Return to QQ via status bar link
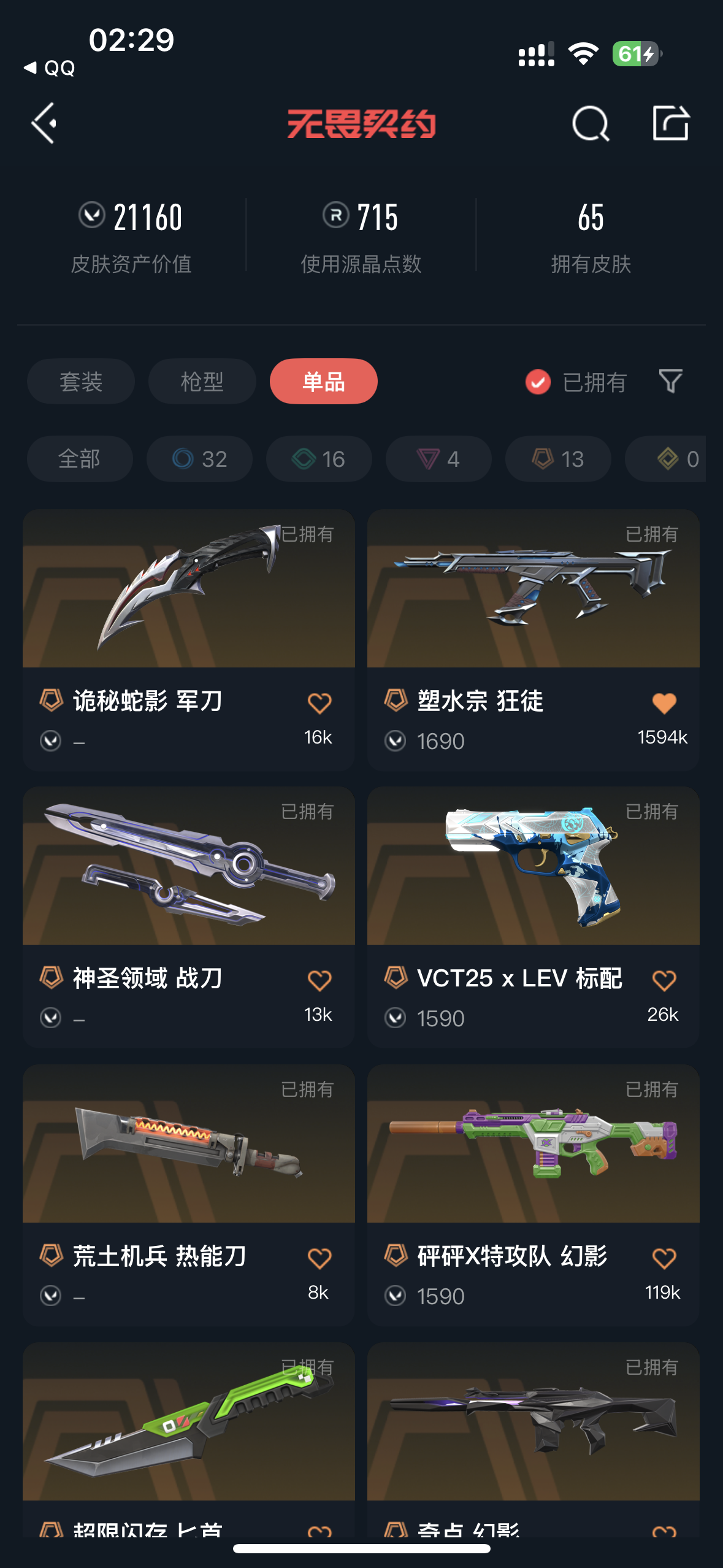723x1568 pixels. (x=50, y=68)
